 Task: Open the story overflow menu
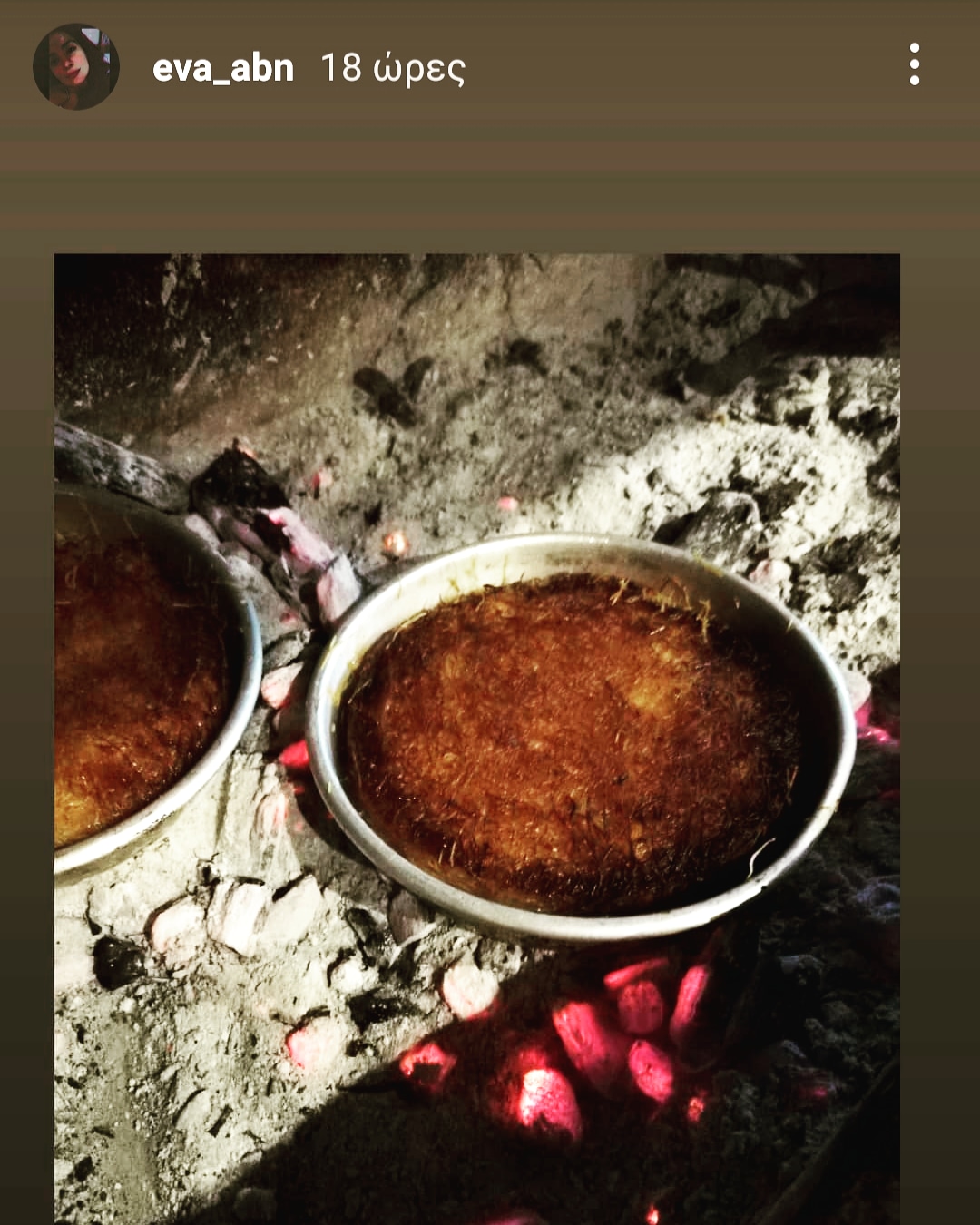click(914, 64)
